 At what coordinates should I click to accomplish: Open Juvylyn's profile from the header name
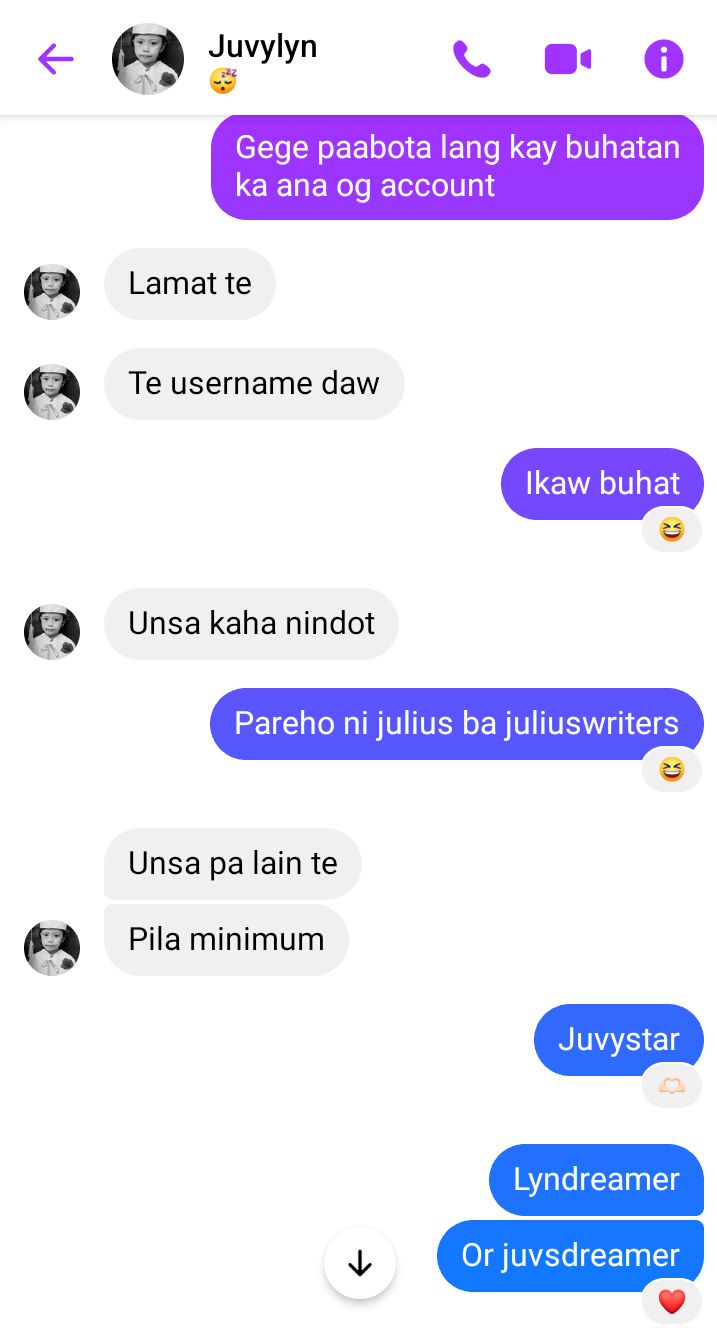(262, 48)
